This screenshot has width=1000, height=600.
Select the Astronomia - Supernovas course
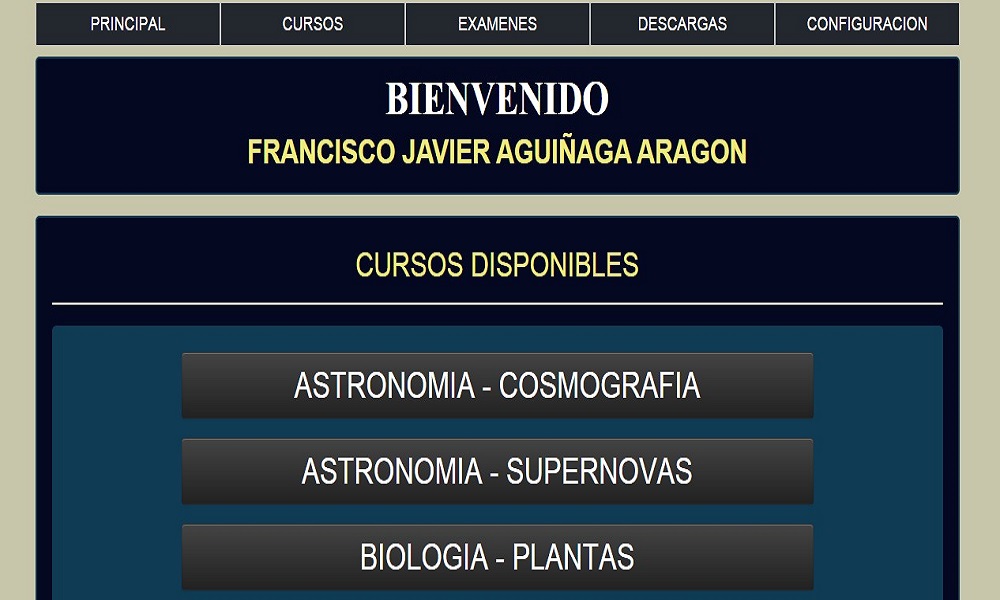[497, 471]
